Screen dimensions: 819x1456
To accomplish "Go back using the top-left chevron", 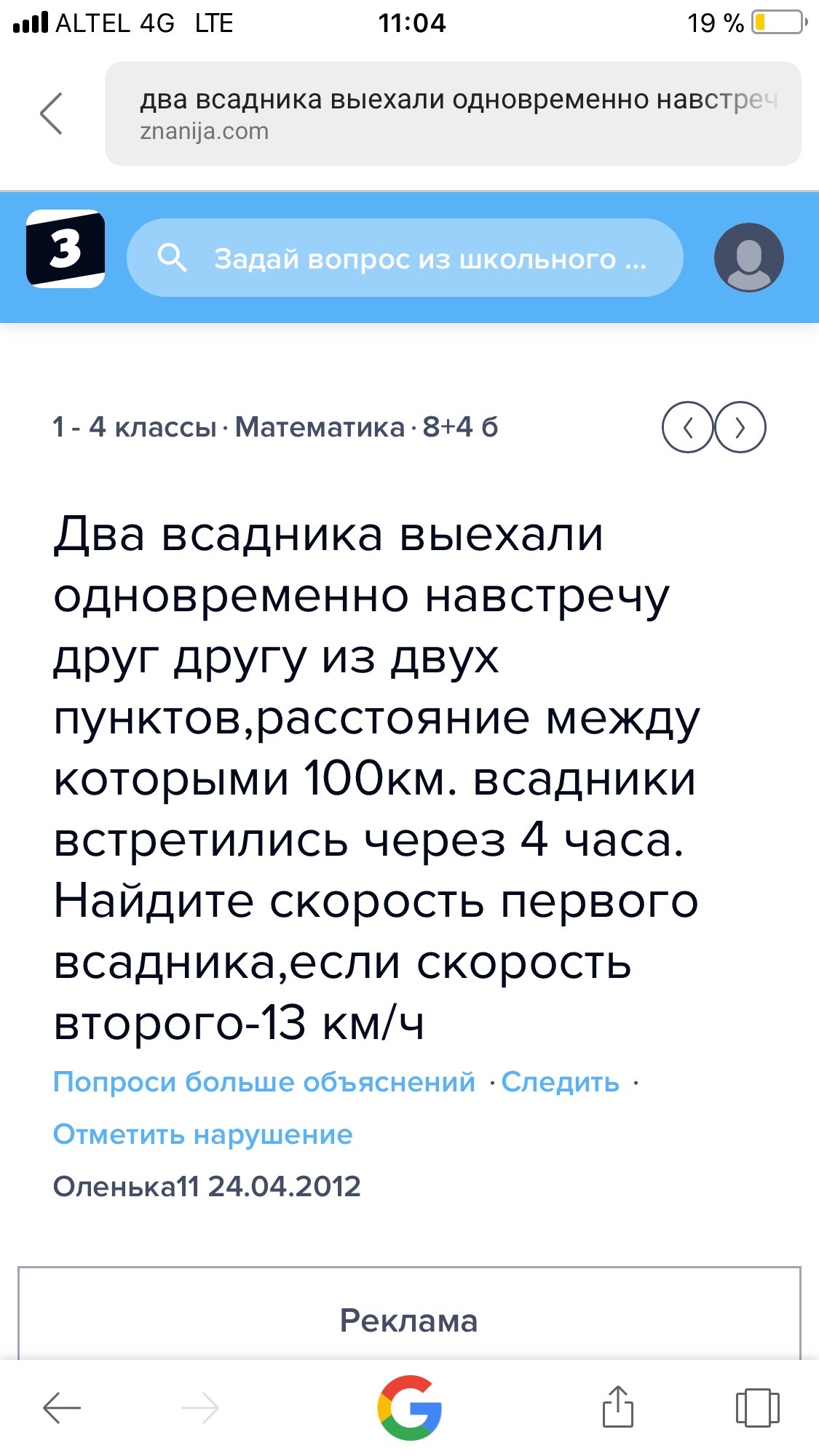I will point(51,114).
